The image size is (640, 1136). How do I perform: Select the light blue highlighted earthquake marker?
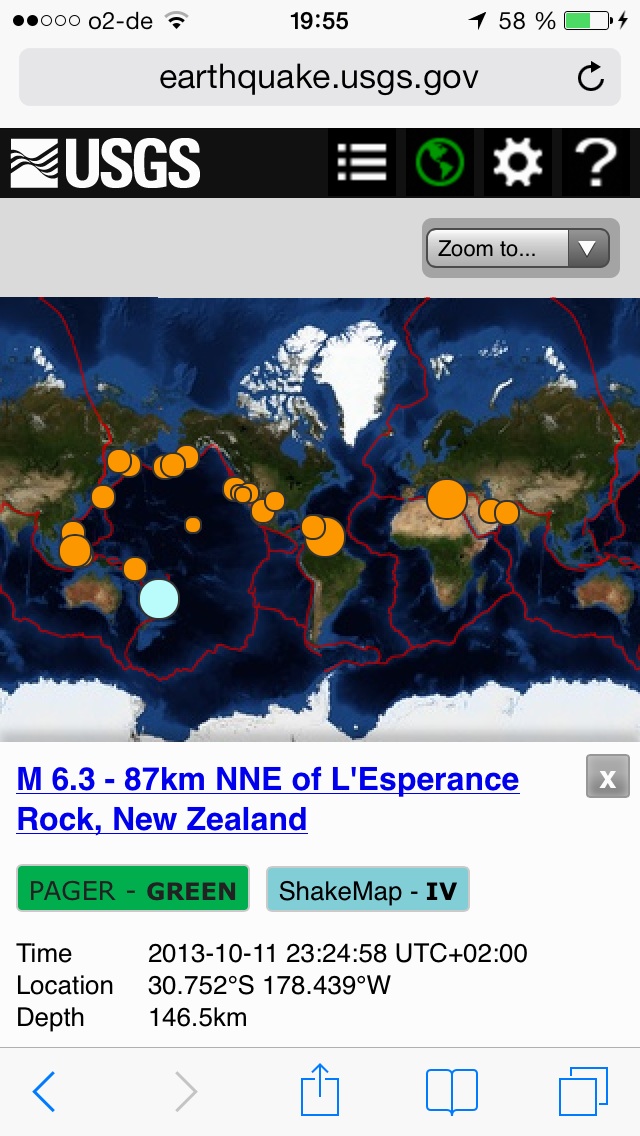click(x=159, y=598)
